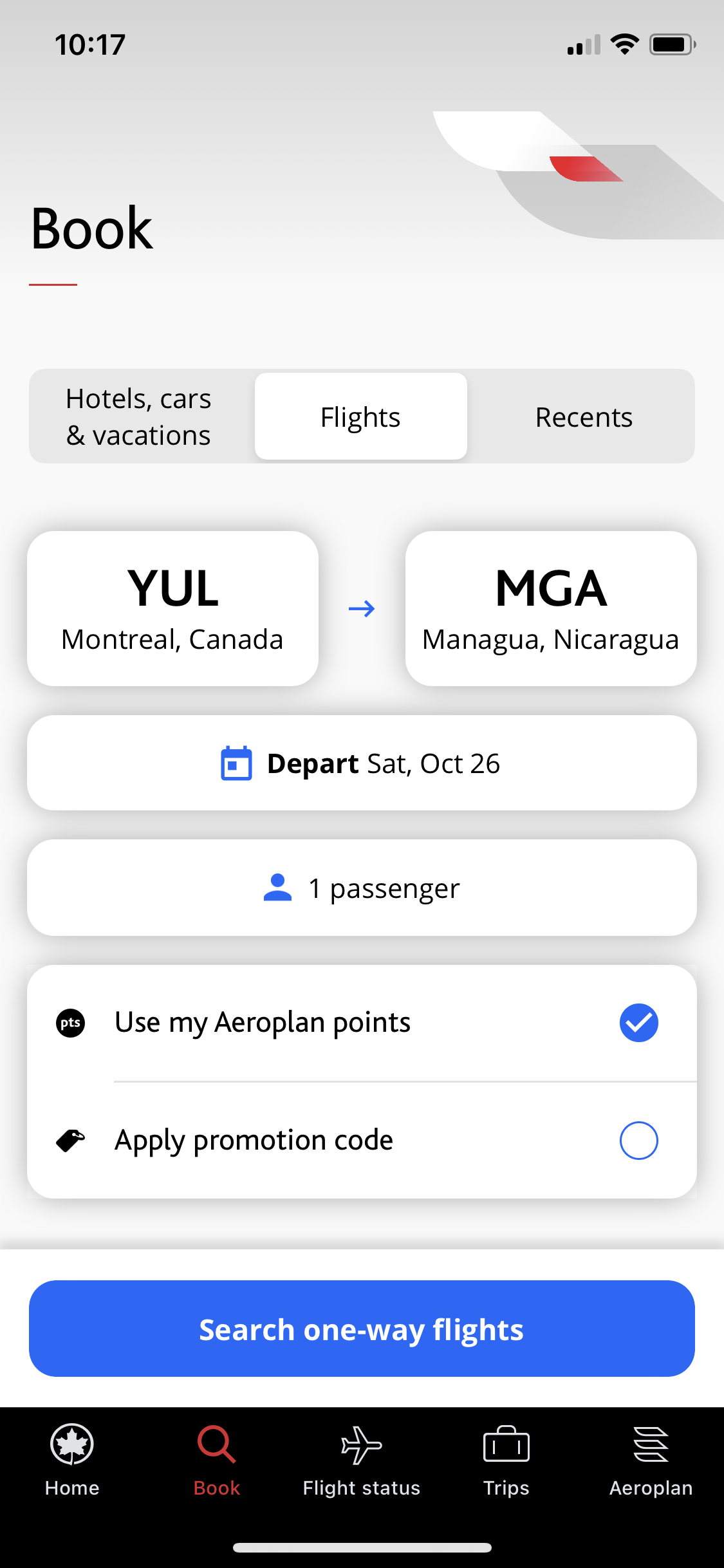
Task: Tap the Aeroplan icon in bottom navigation
Action: click(x=651, y=1452)
